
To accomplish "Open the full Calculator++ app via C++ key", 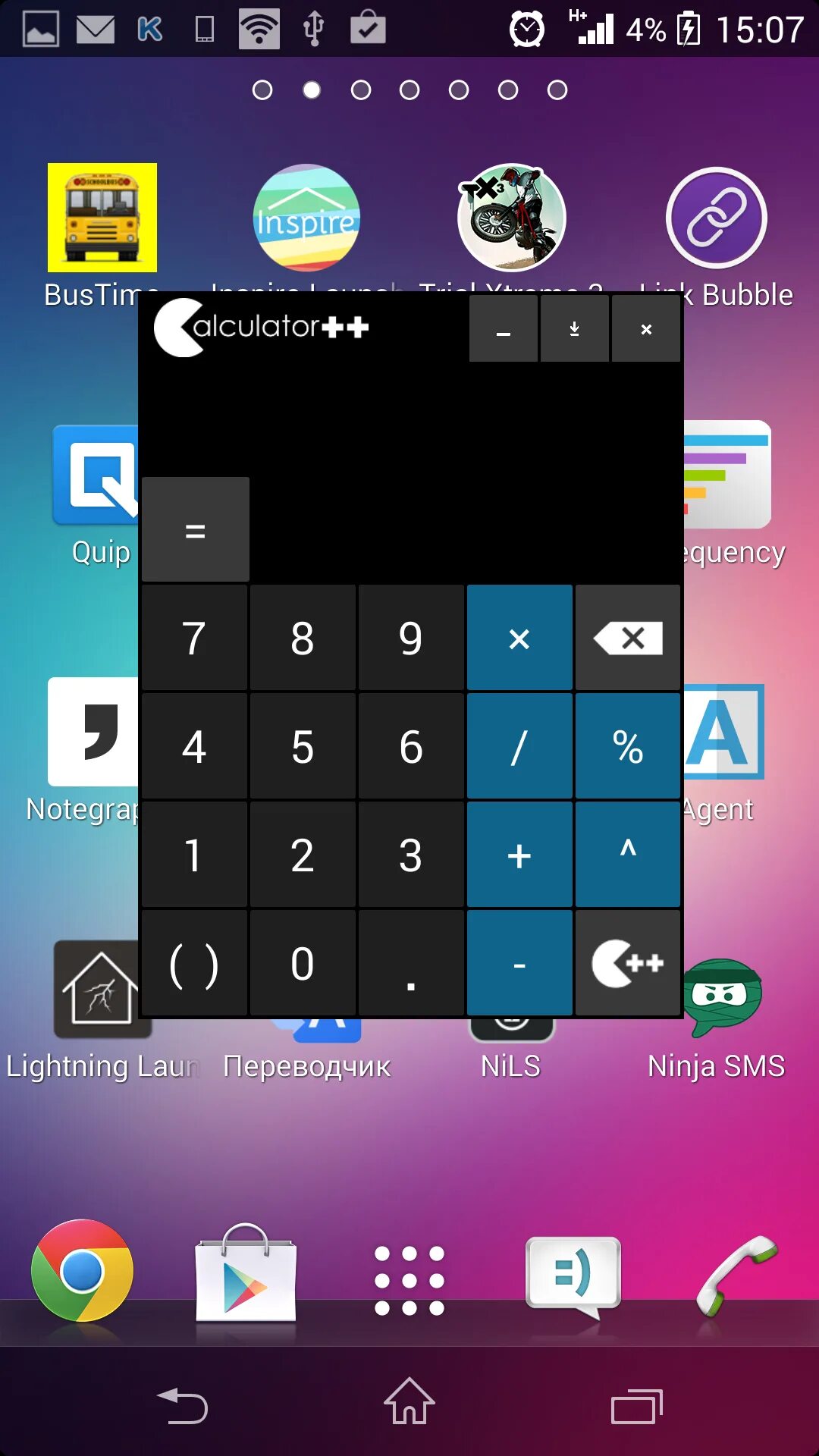I will click(x=628, y=963).
